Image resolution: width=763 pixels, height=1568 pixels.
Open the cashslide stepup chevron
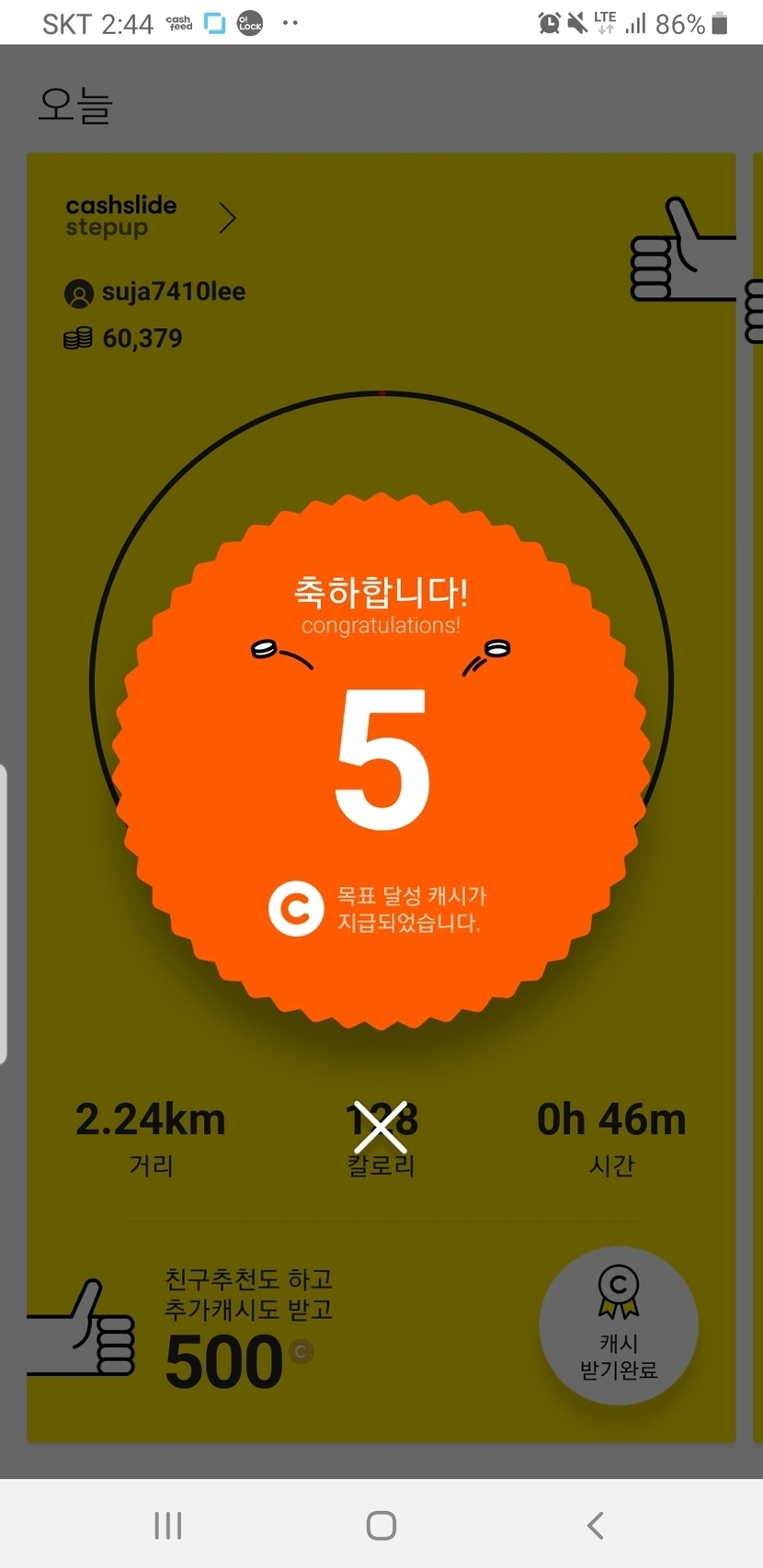pyautogui.click(x=228, y=218)
